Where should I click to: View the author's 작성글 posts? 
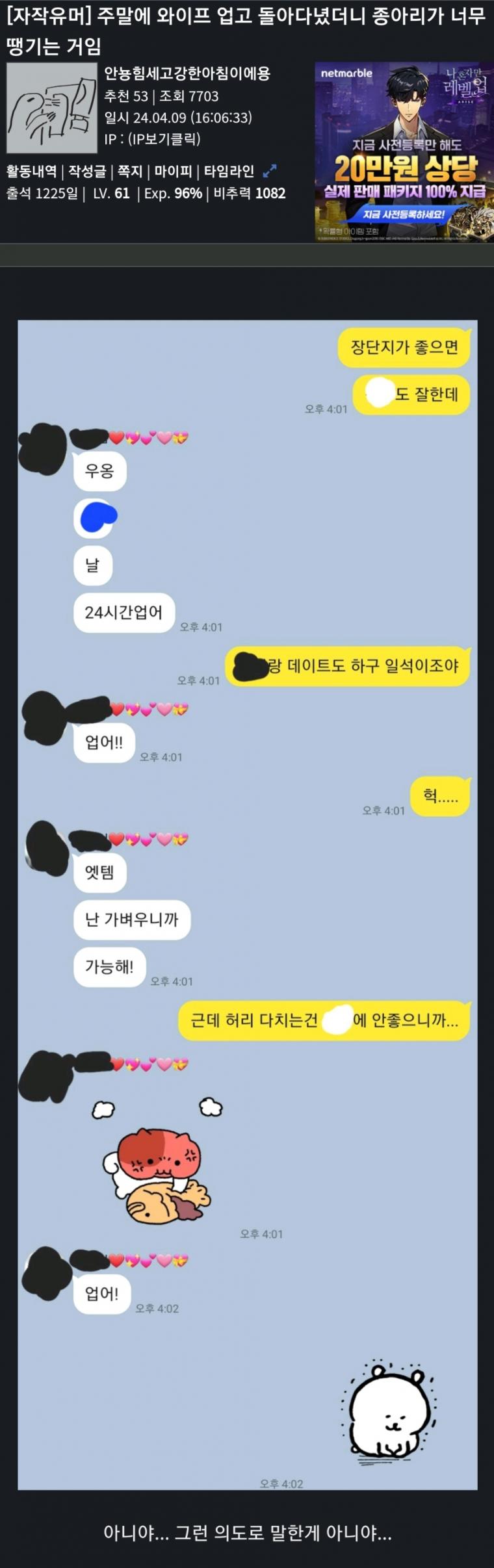[x=87, y=172]
